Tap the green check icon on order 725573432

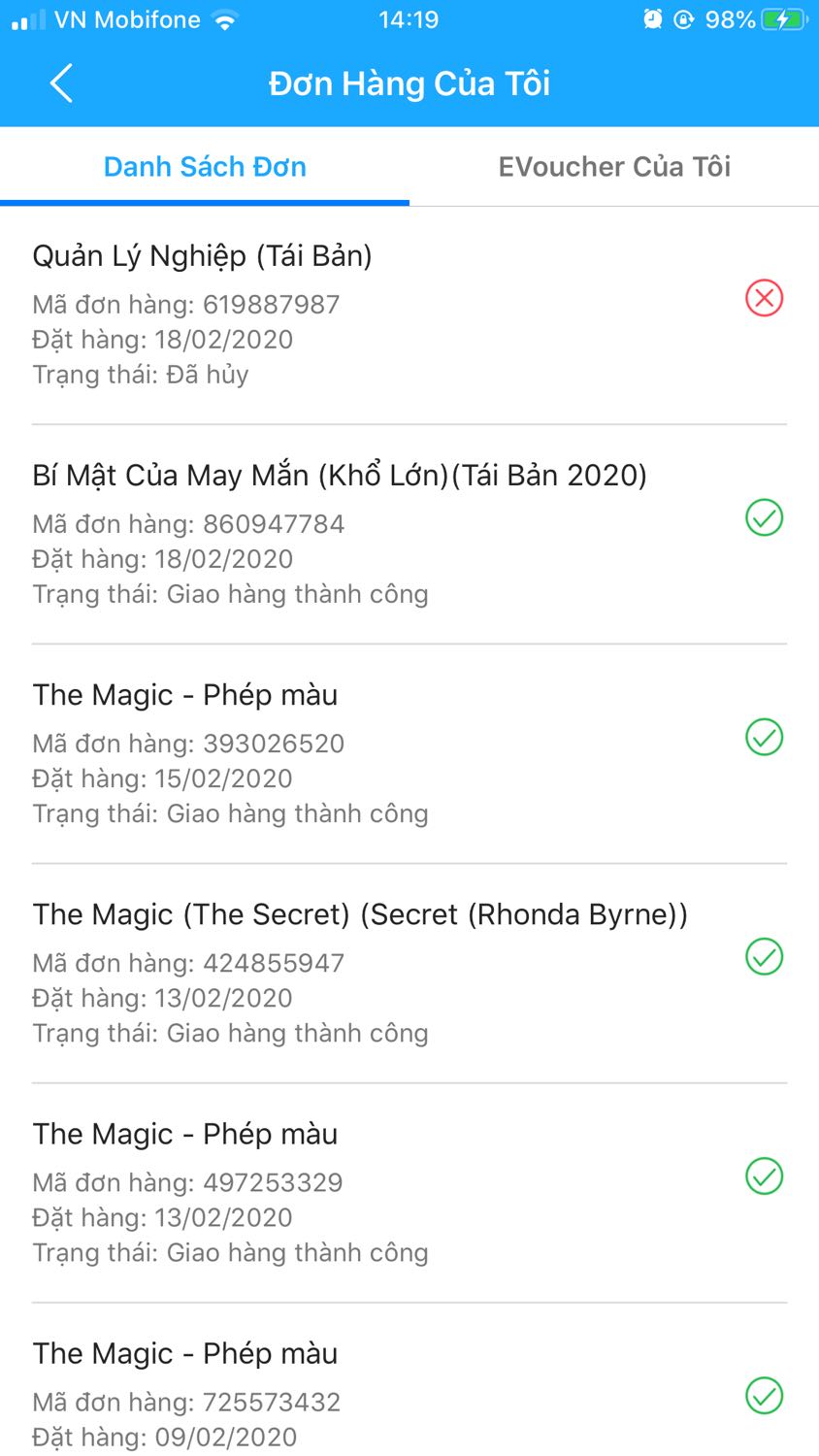764,1396
